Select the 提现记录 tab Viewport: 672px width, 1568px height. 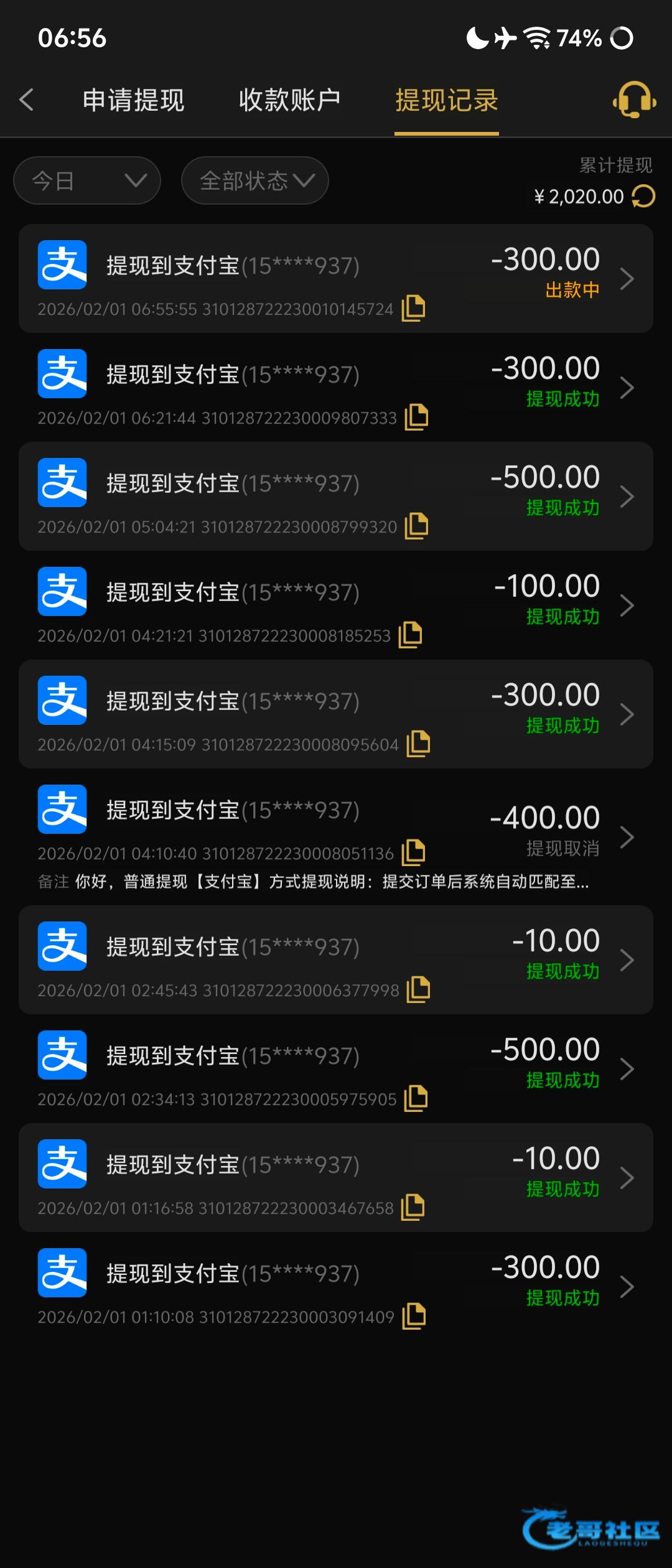click(447, 100)
